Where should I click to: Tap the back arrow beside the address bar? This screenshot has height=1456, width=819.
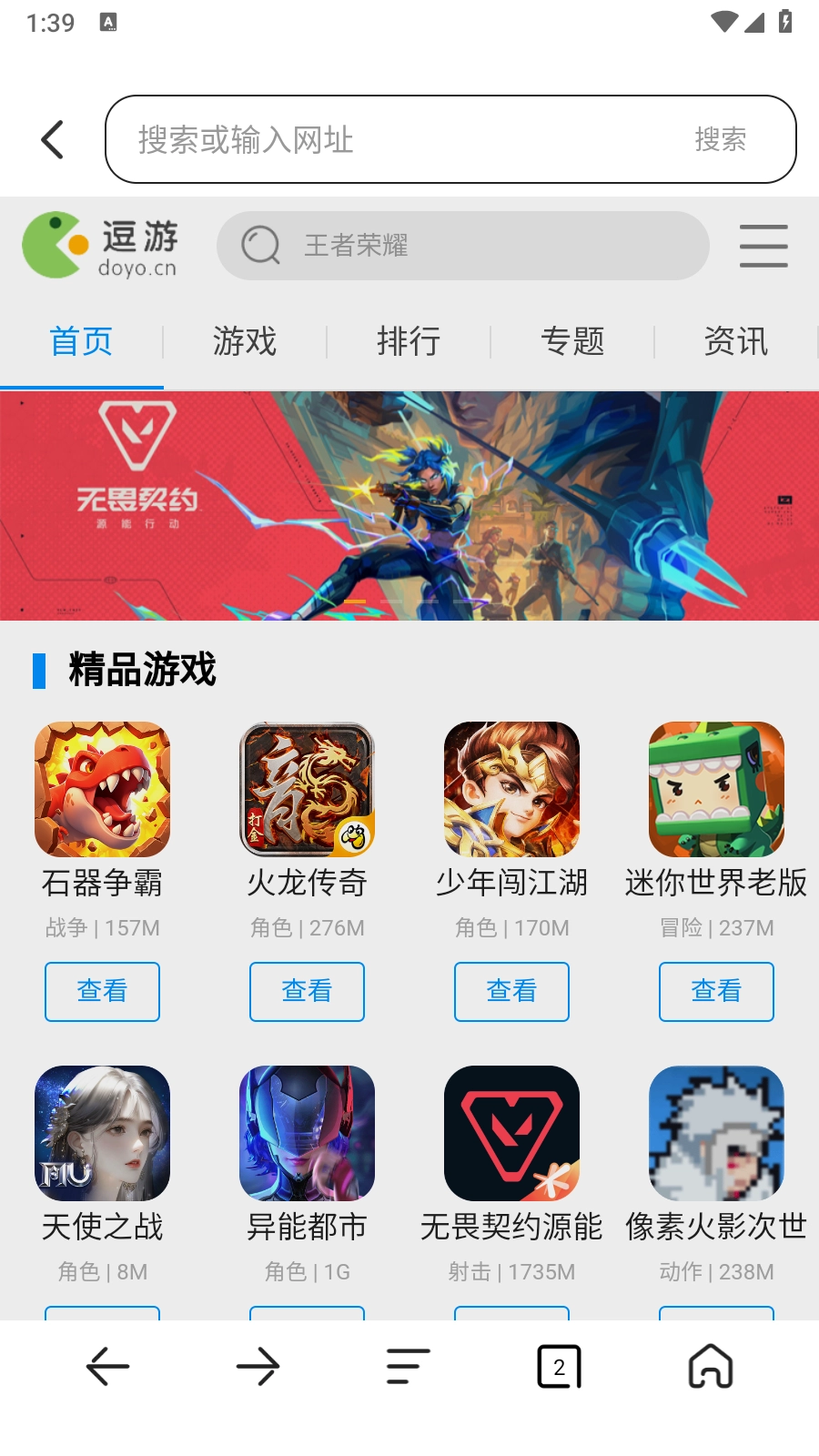53,139
